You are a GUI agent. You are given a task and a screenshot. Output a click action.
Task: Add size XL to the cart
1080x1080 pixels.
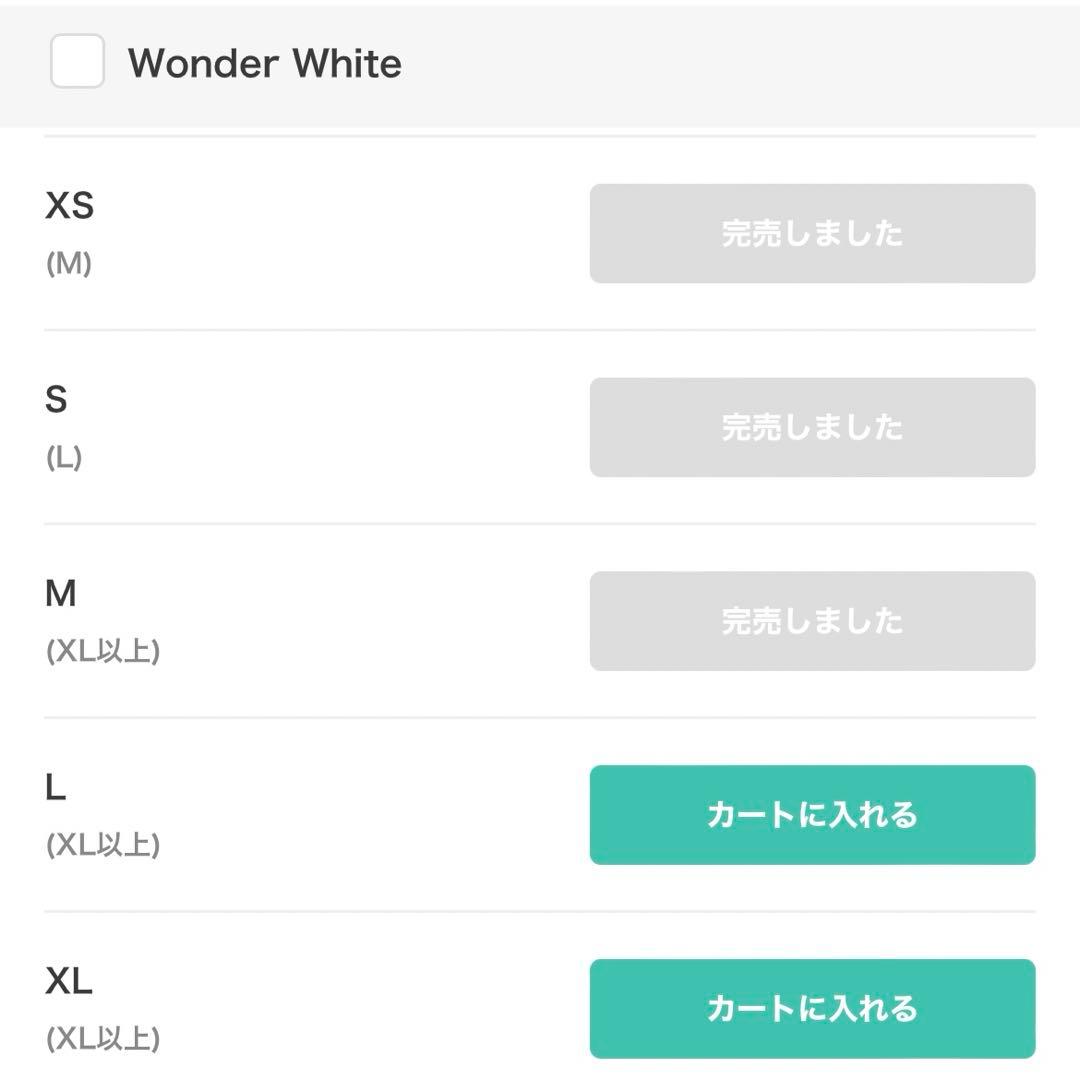[x=812, y=1008]
